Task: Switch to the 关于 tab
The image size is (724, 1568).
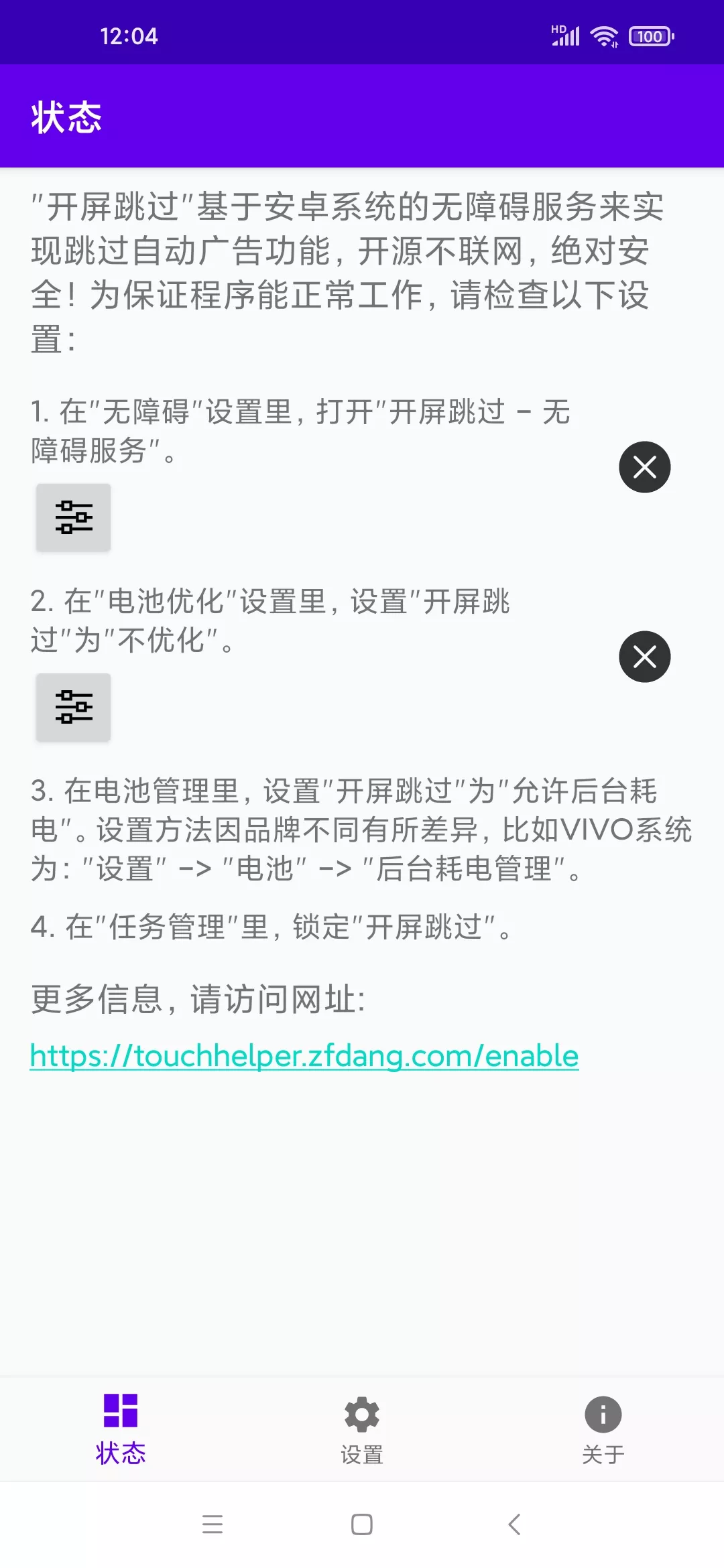Action: click(603, 1429)
